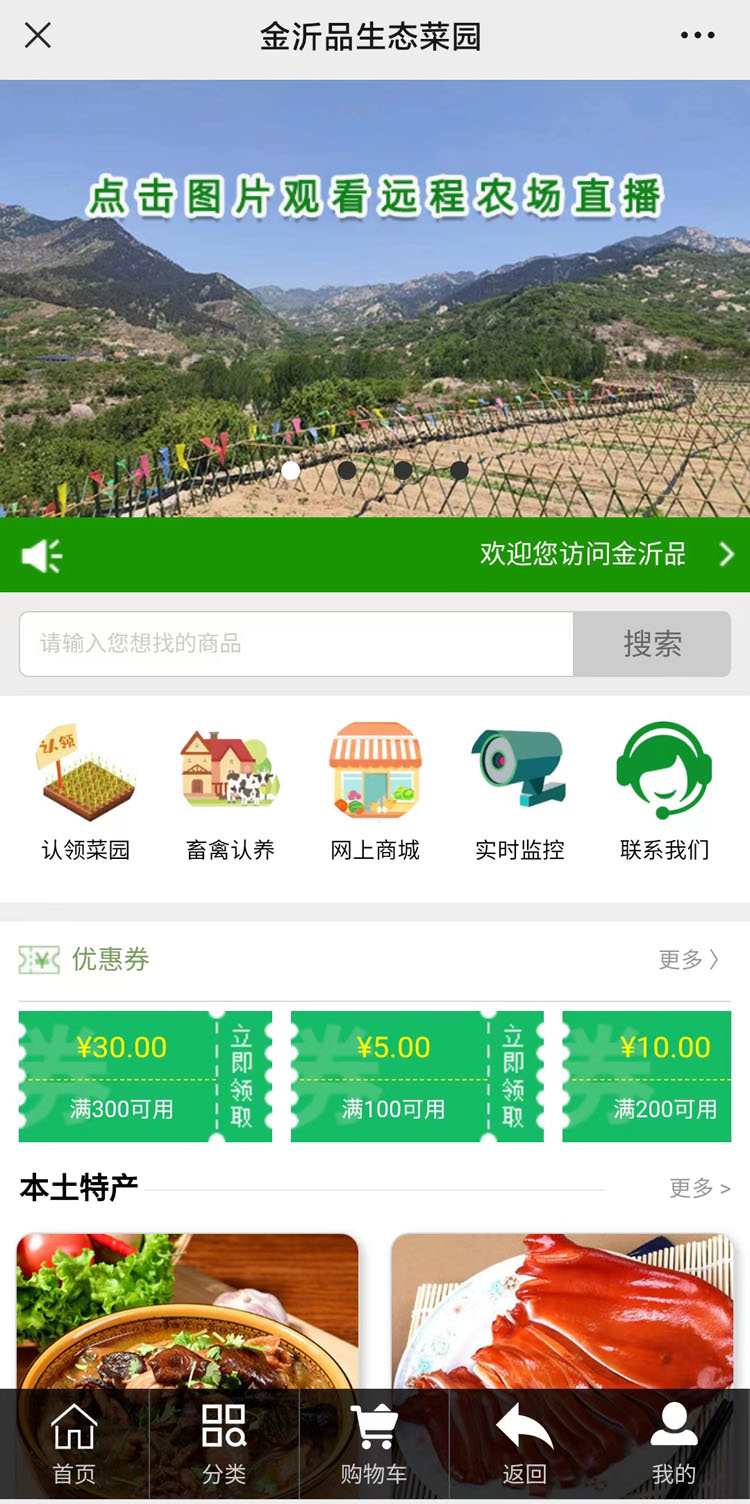The height and width of the screenshot is (1504, 750).
Task: Focus the product search field
Action: pyautogui.click(x=296, y=644)
